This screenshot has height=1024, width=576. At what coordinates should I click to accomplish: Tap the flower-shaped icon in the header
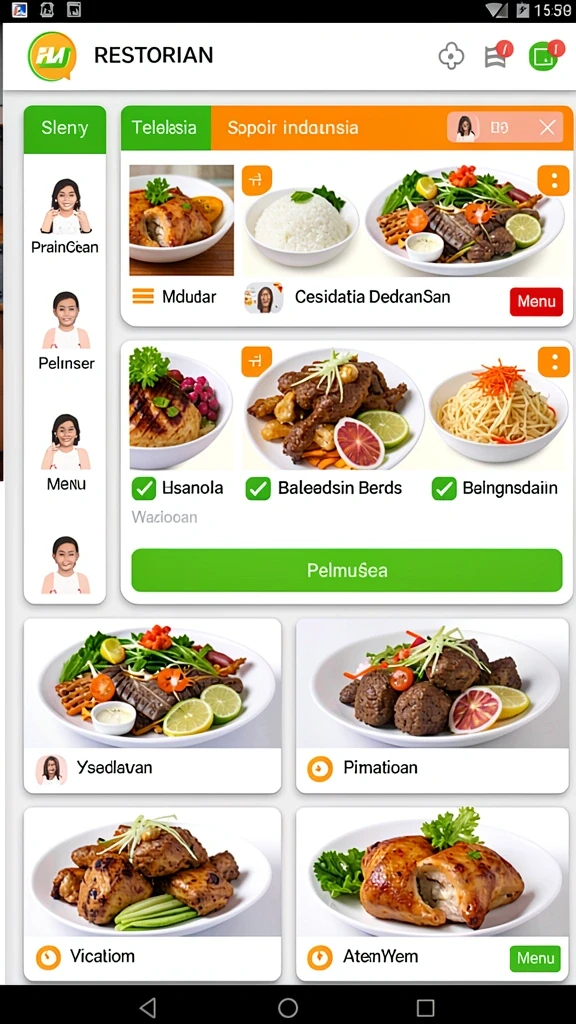pos(451,56)
